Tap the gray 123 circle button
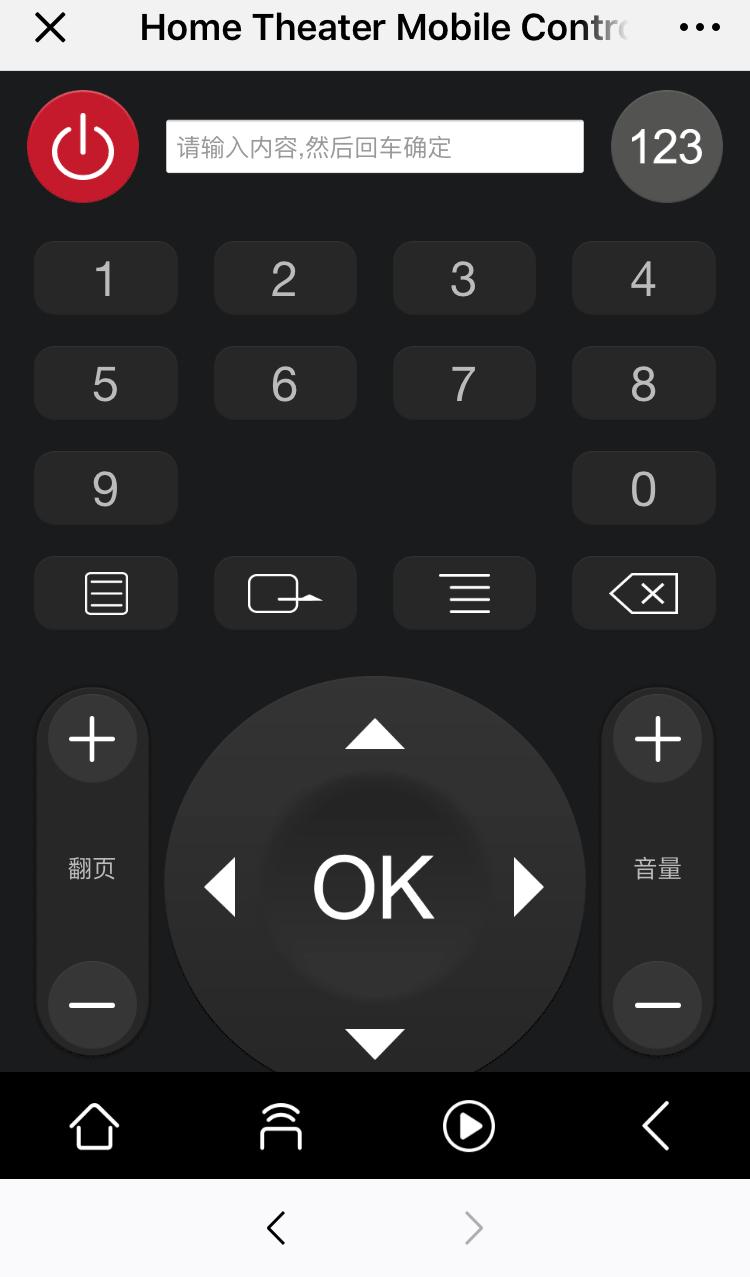Image resolution: width=750 pixels, height=1277 pixels. (x=666, y=146)
